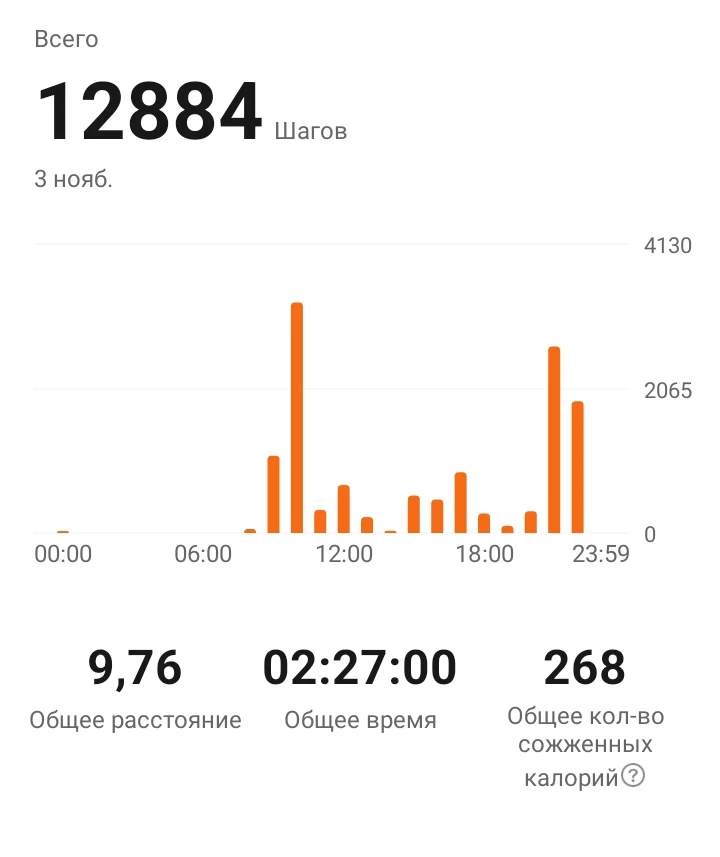
Task: Tap the step bar just before 23:59
Action: pyautogui.click(x=578, y=465)
